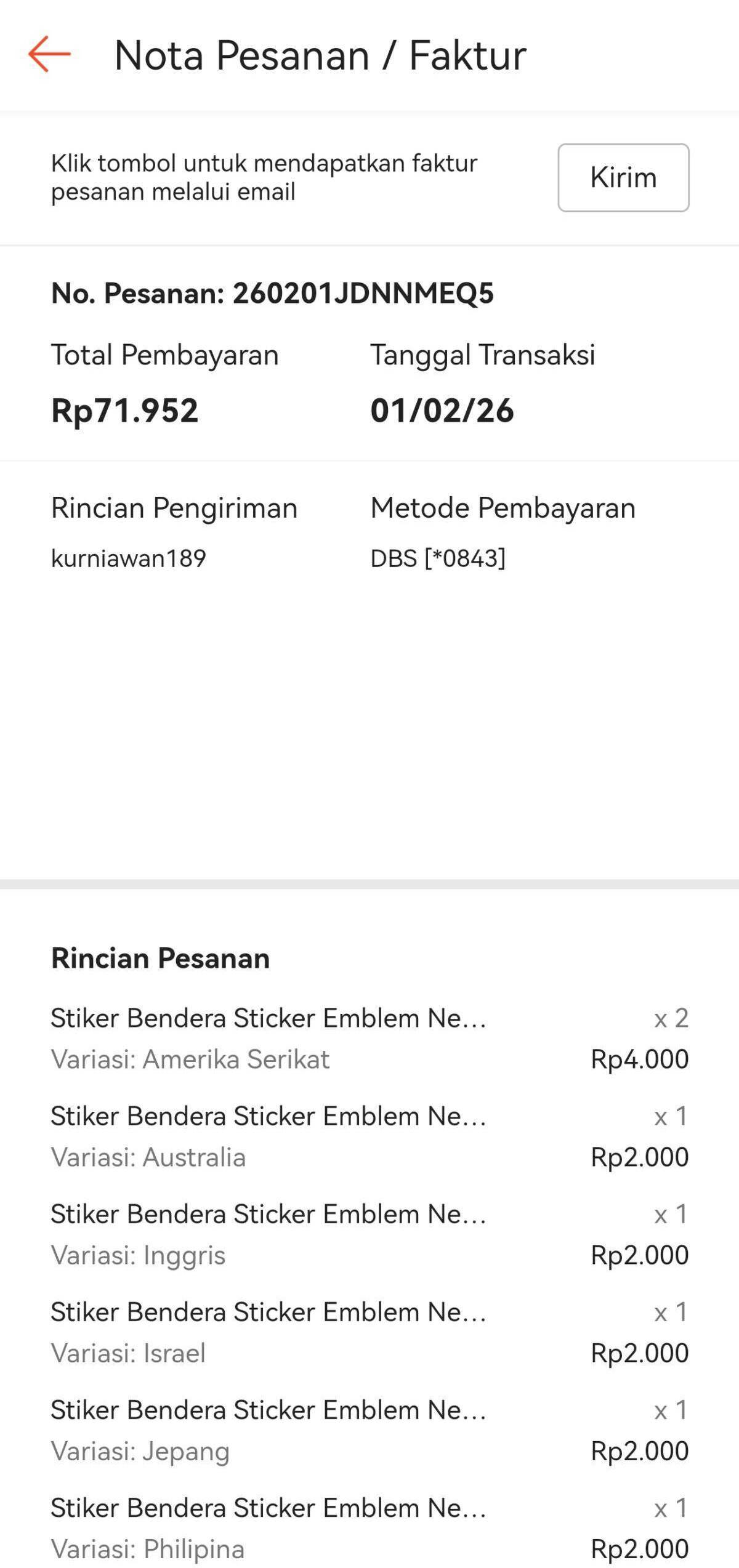Screen dimensions: 739x1568
Task: Click the Rincian Pengiriman heading
Action: [x=174, y=509]
